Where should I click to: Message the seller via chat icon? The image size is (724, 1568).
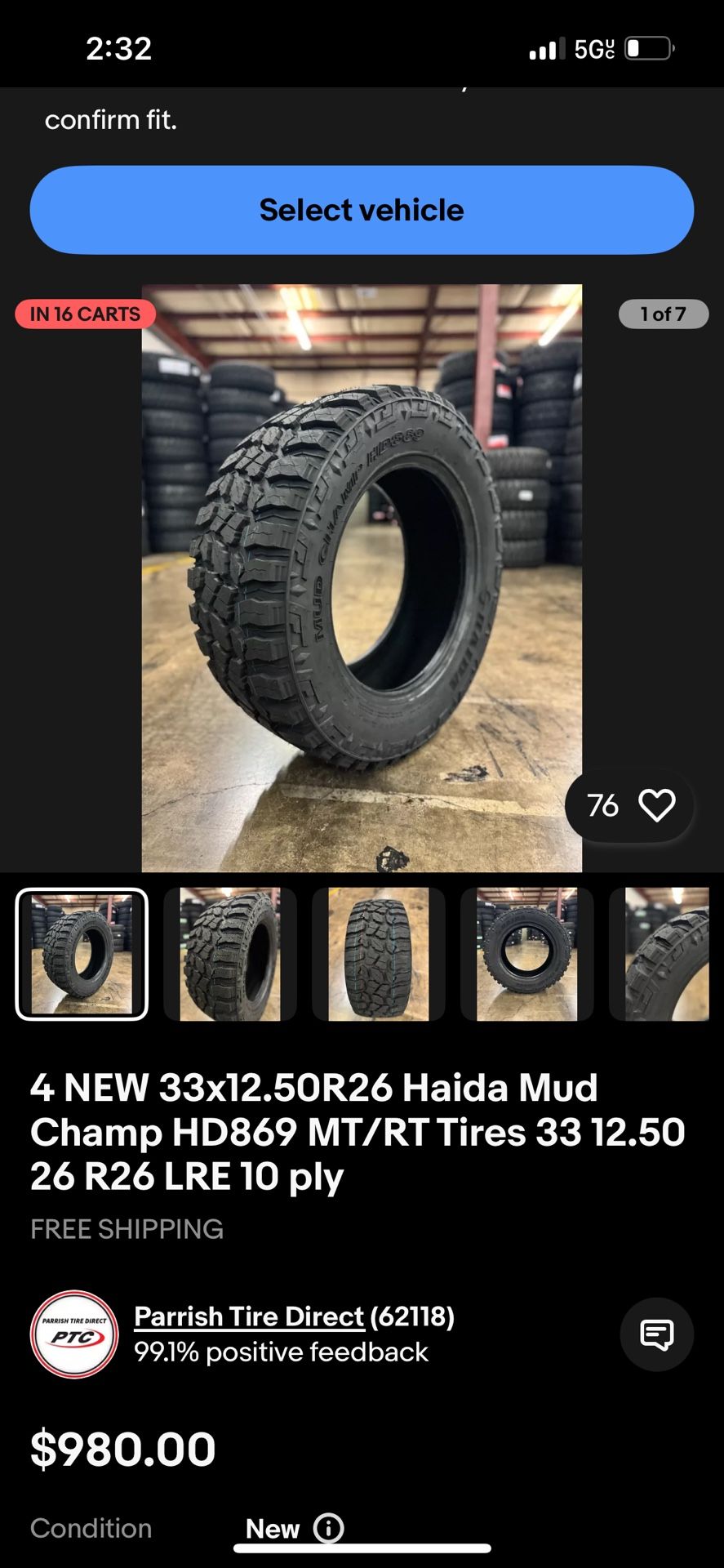click(x=656, y=1334)
